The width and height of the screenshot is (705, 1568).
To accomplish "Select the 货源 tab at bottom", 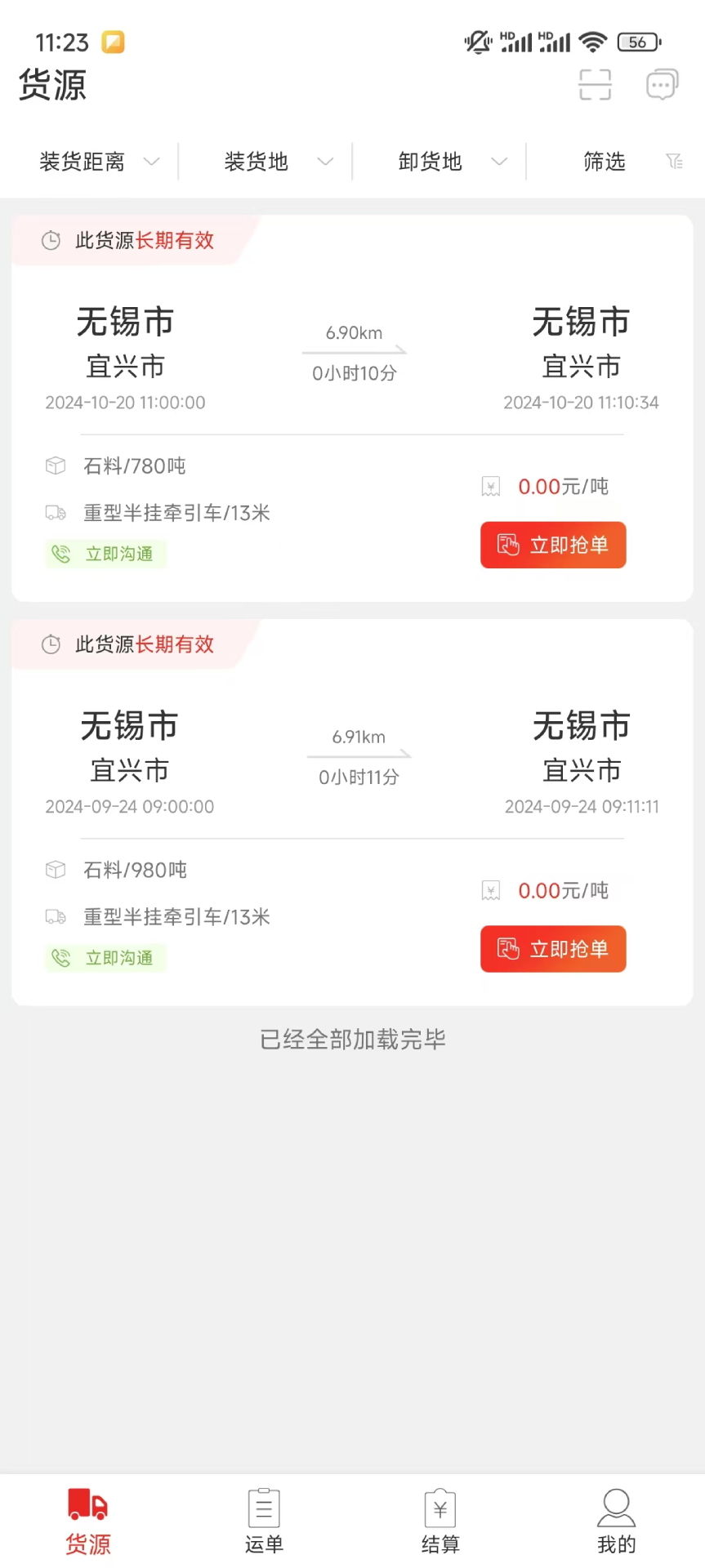I will coord(87,1521).
